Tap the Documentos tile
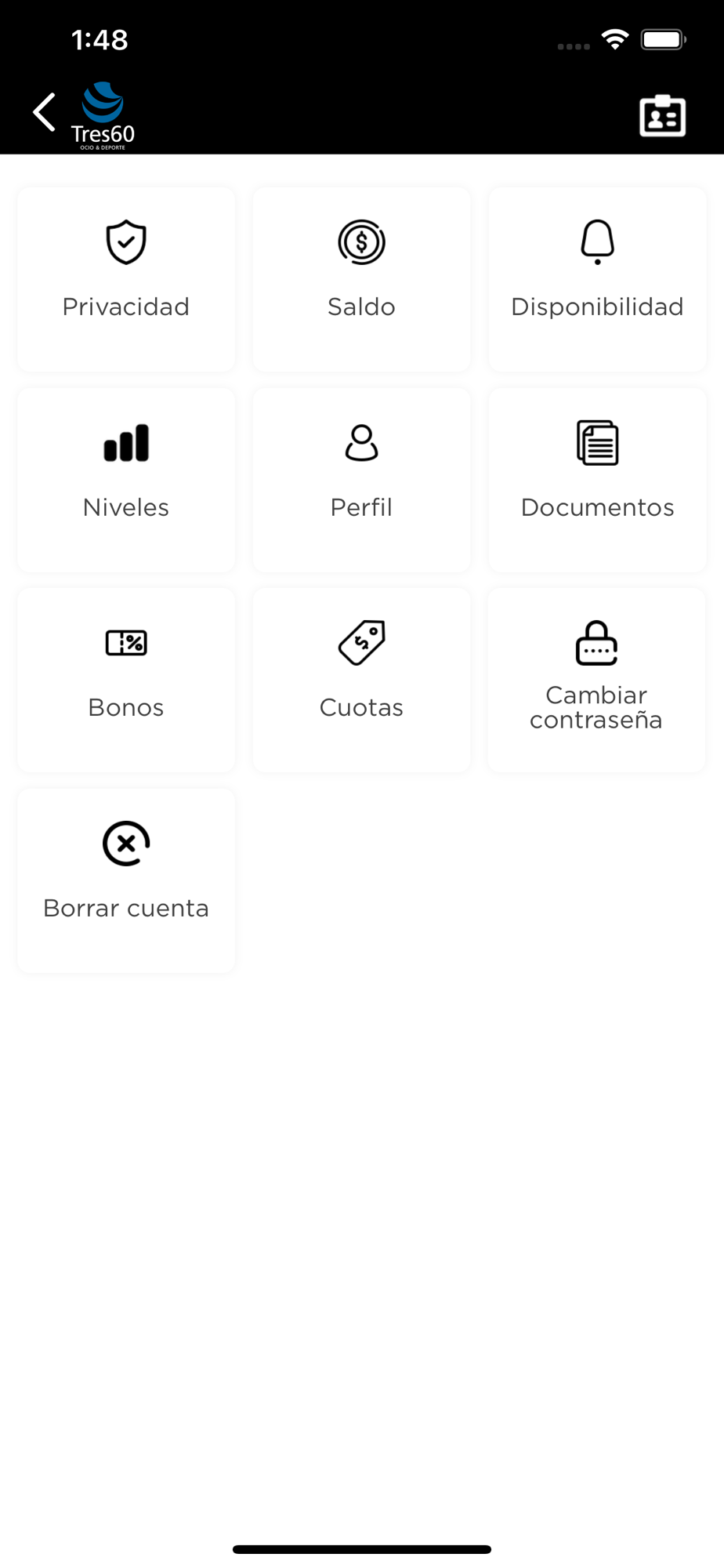 click(x=597, y=480)
